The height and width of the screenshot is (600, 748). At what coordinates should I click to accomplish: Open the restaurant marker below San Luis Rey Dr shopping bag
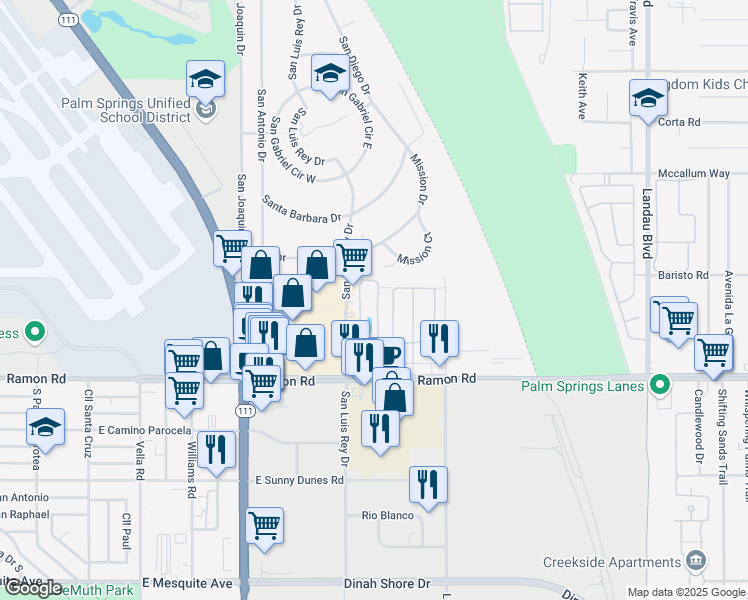pyautogui.click(x=380, y=430)
